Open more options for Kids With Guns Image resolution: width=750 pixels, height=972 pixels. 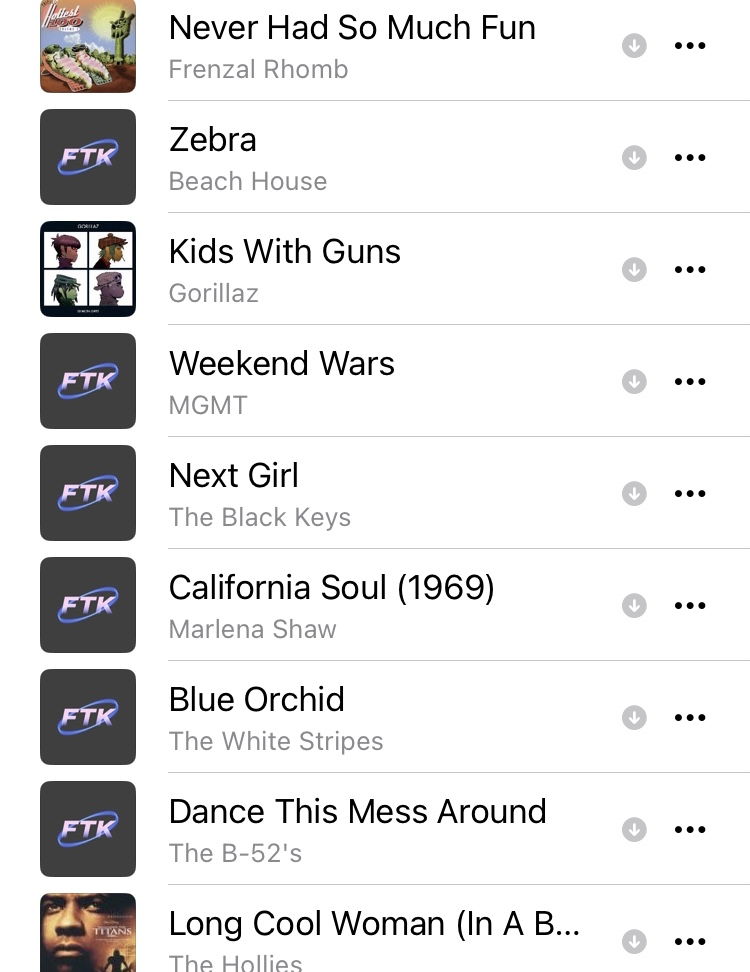coord(690,270)
